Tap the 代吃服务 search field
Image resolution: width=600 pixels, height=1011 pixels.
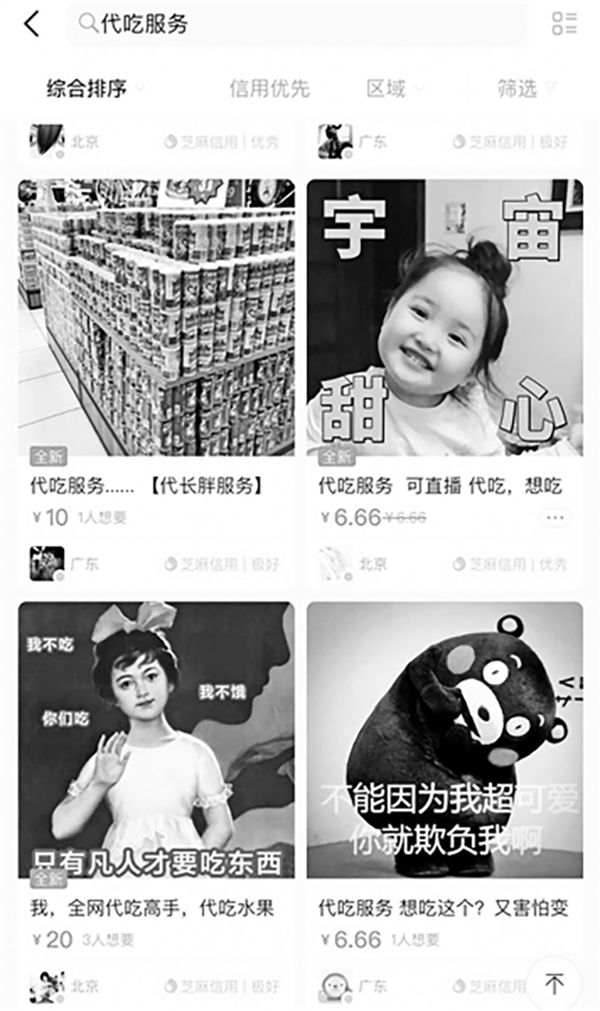(300, 24)
